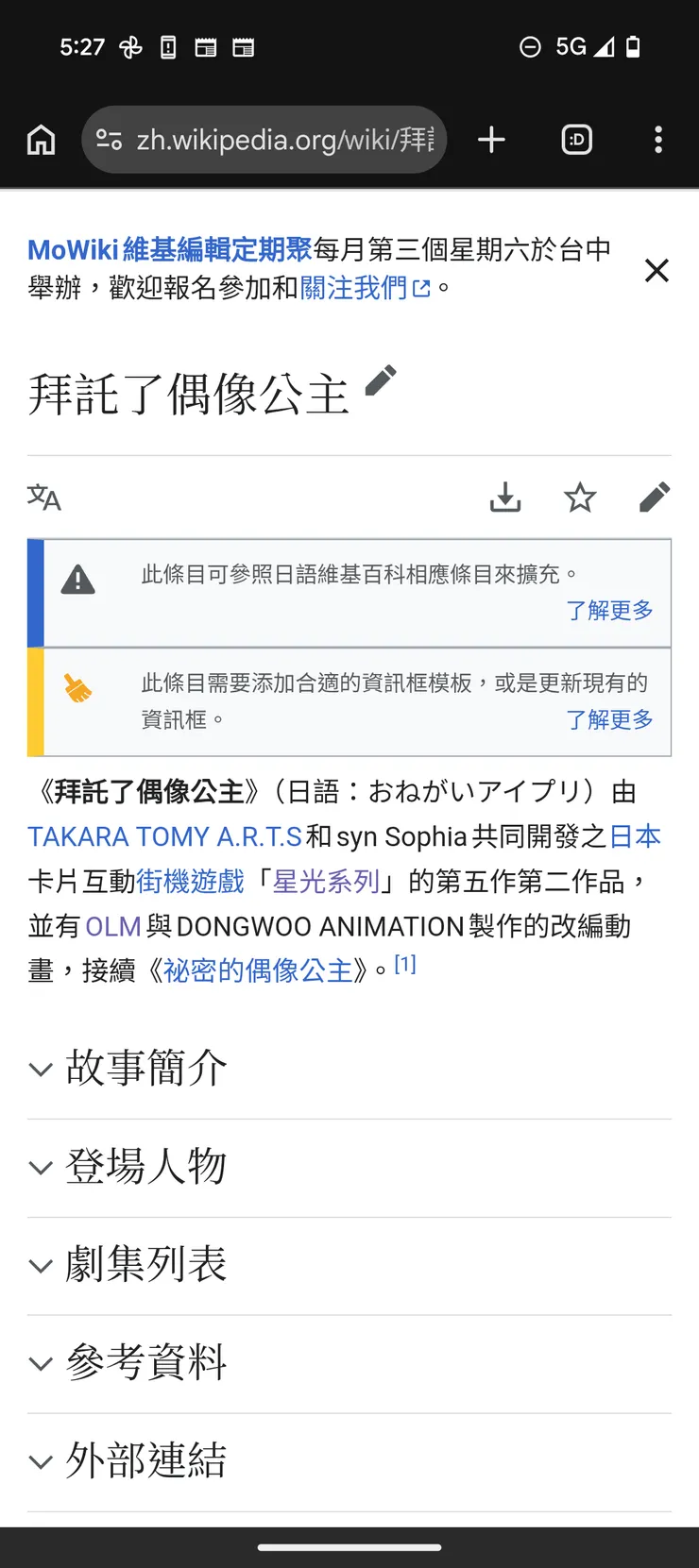Open the Chrome overflow menu
Image resolution: width=699 pixels, height=1568 pixels.
657,139
